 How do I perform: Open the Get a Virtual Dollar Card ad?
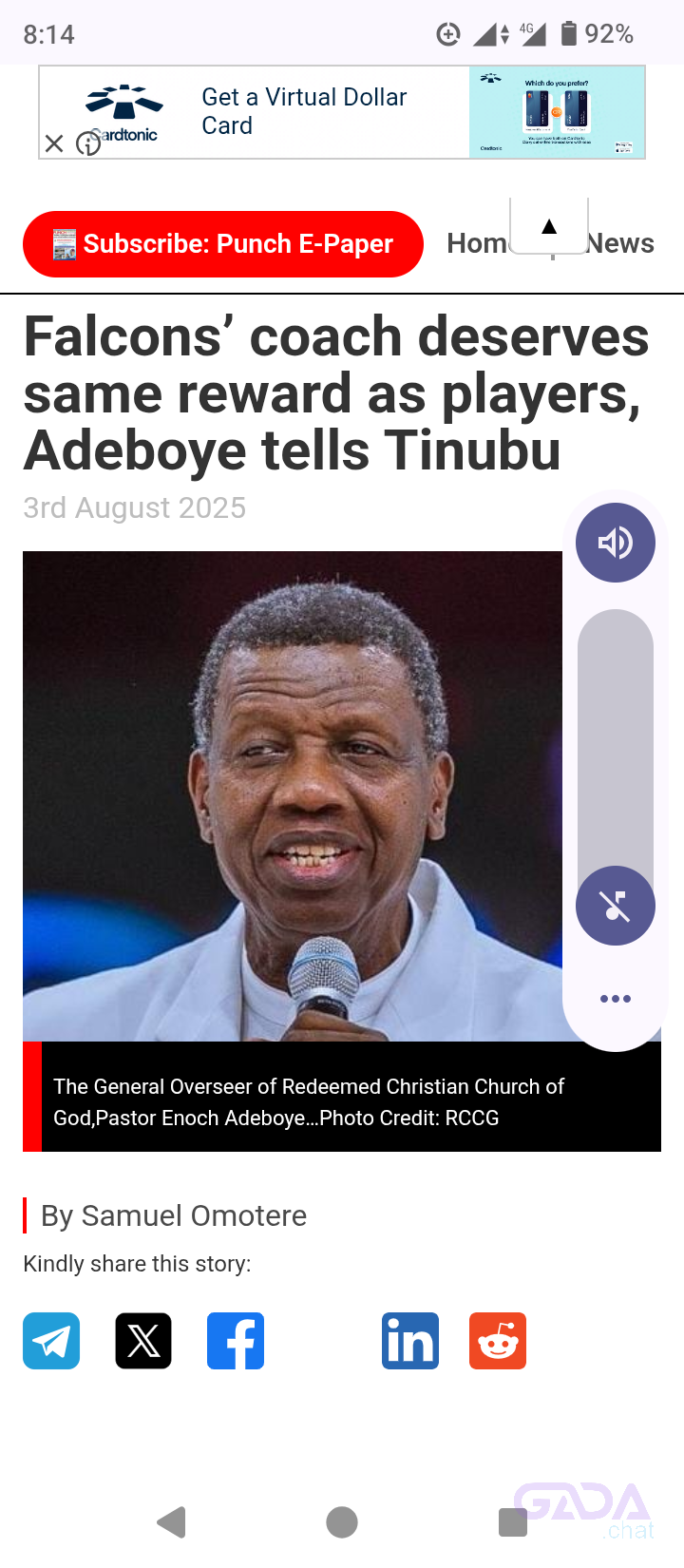click(x=304, y=111)
